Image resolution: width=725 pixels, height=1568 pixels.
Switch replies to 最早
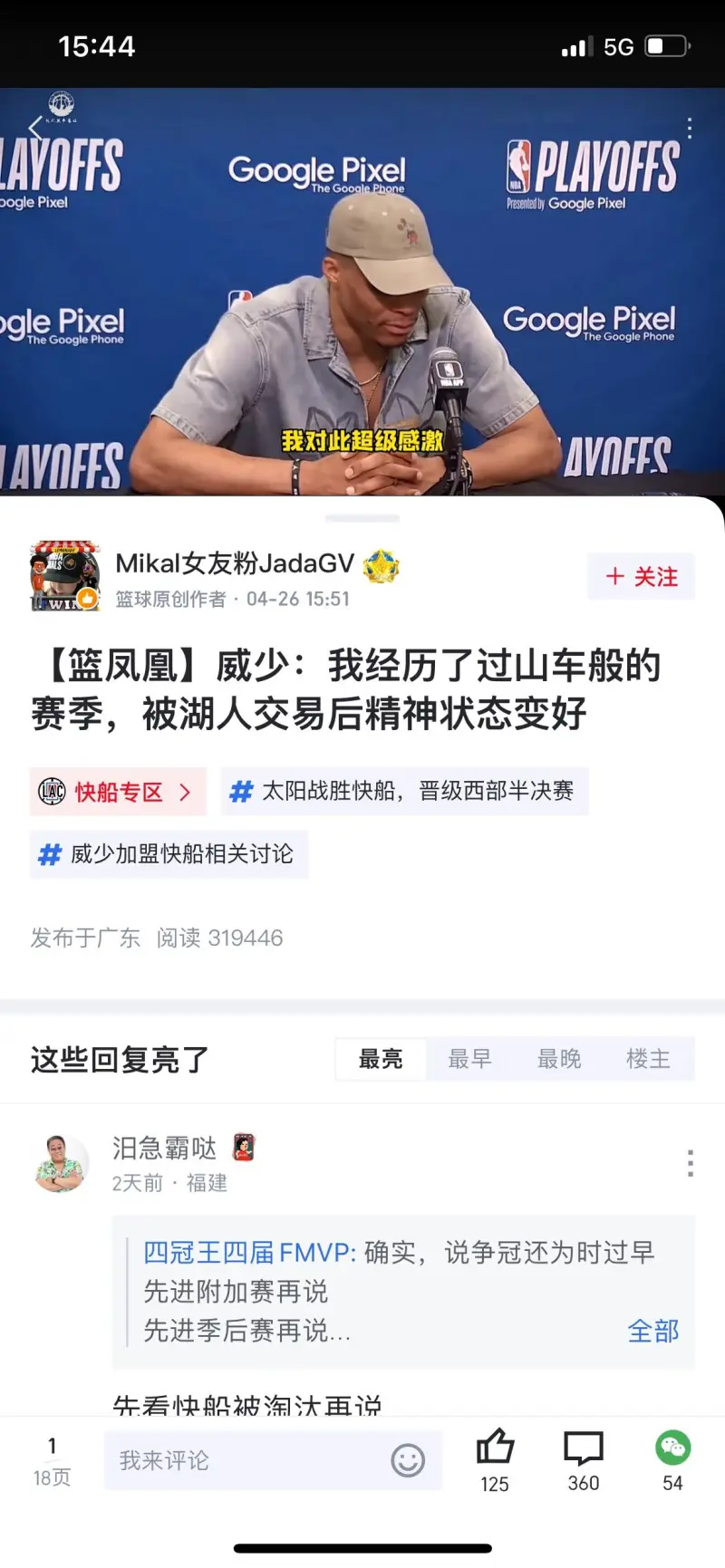coord(469,1059)
